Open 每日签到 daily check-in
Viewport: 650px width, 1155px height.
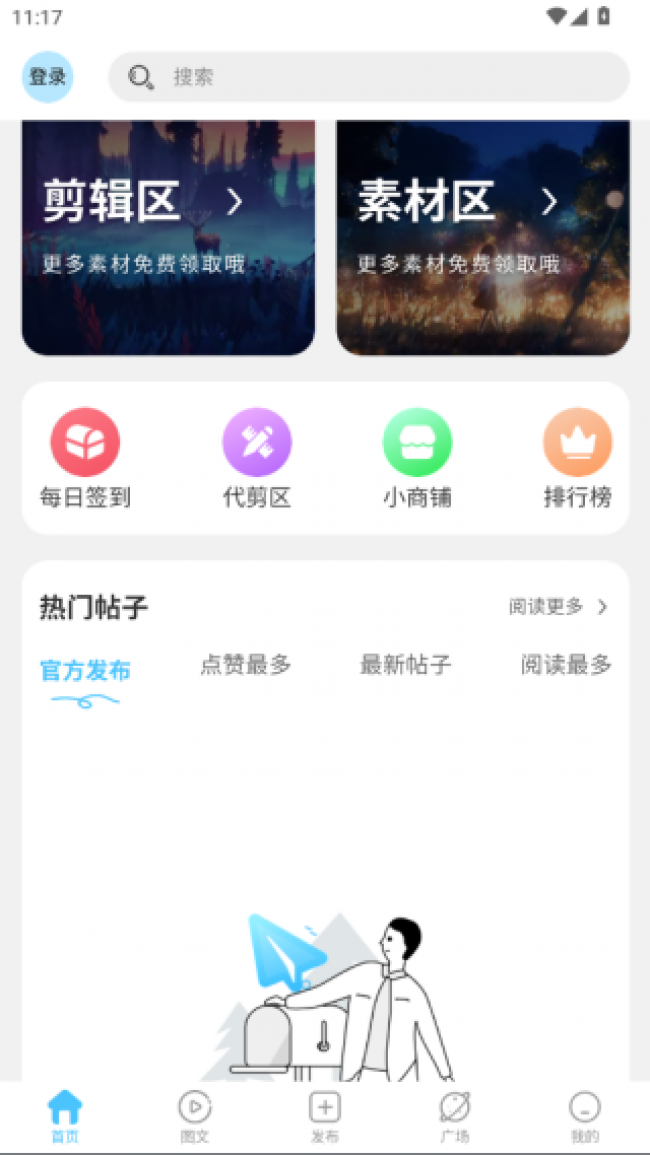(x=85, y=458)
